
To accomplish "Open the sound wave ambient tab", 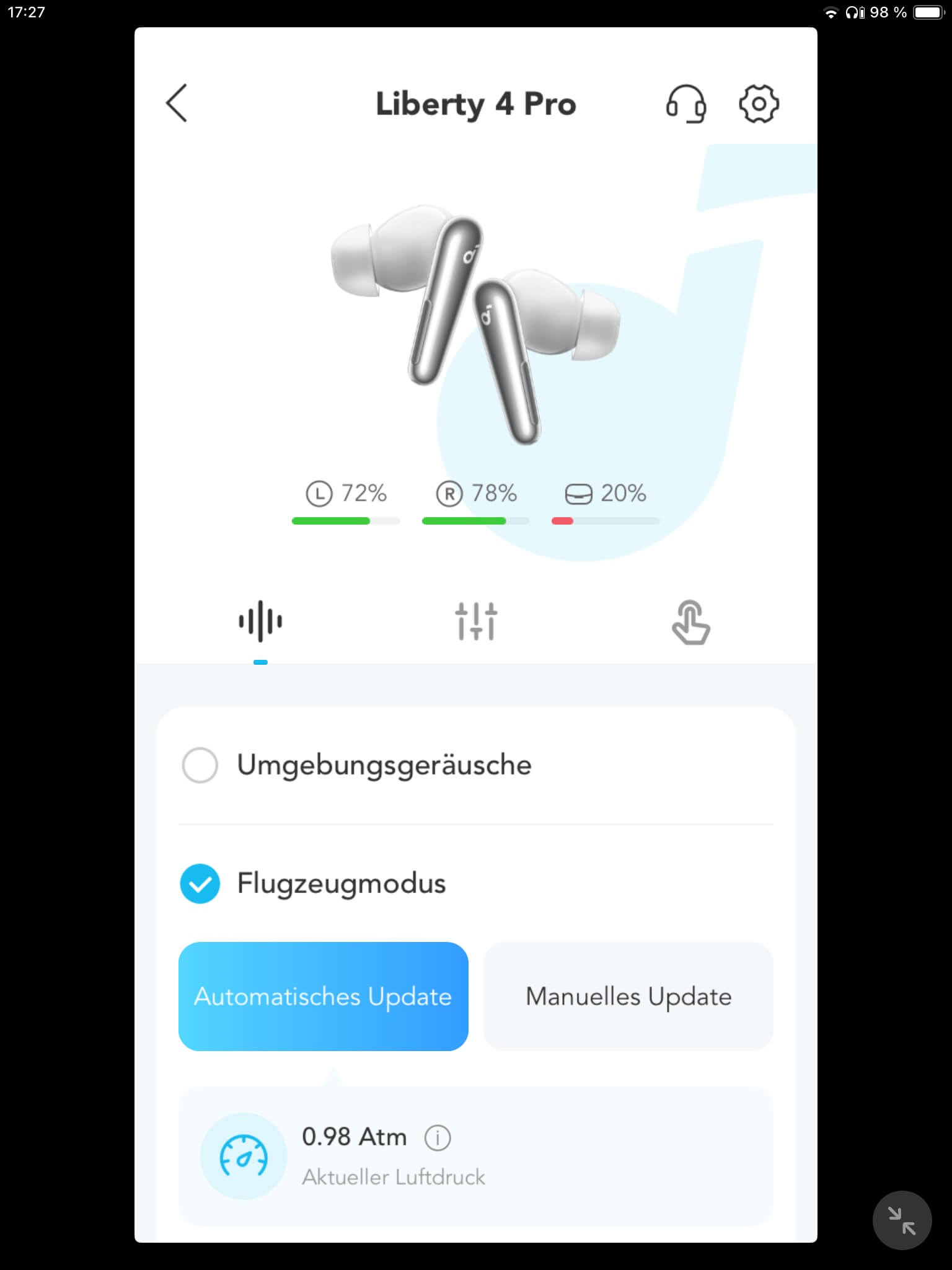I will click(260, 621).
